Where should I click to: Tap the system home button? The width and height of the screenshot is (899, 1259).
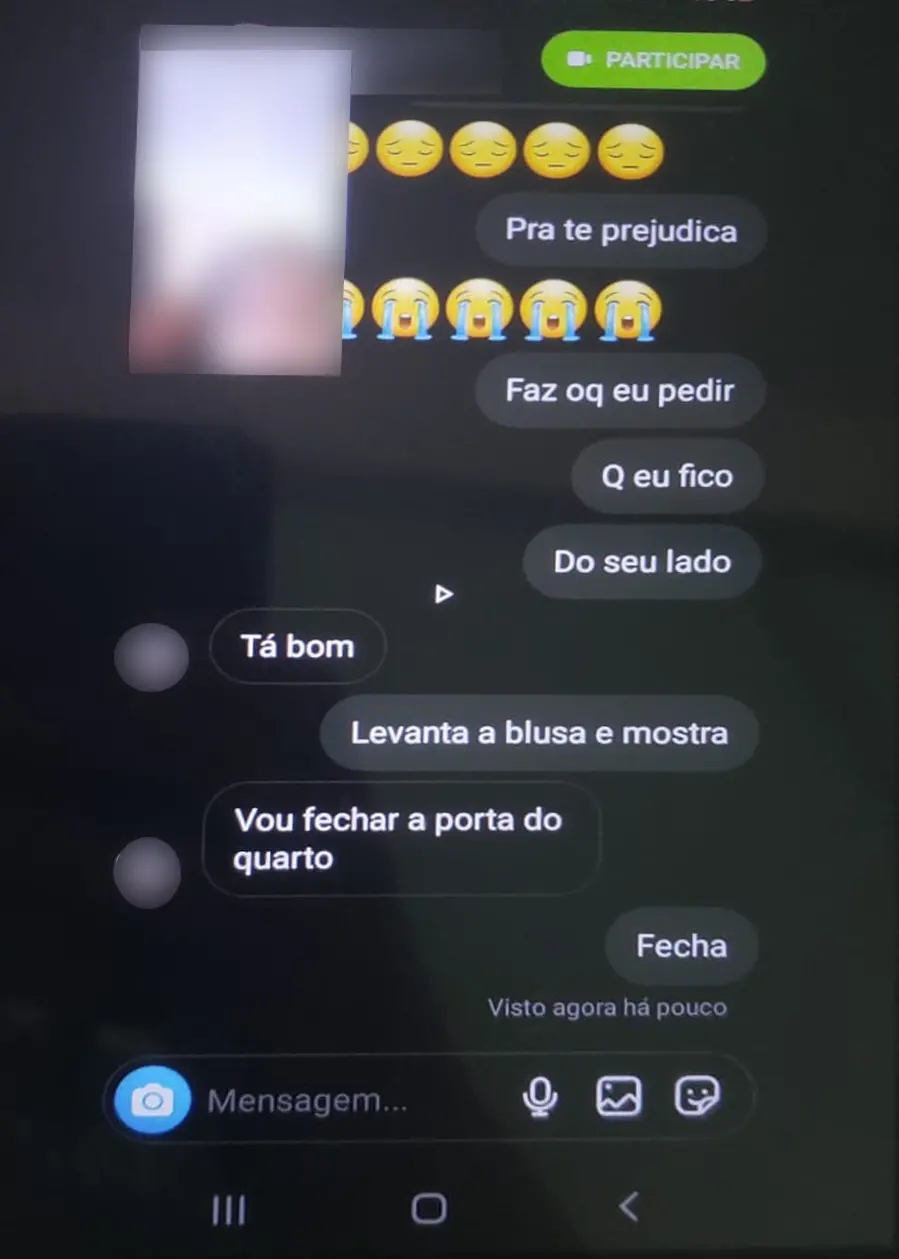pos(429,1209)
